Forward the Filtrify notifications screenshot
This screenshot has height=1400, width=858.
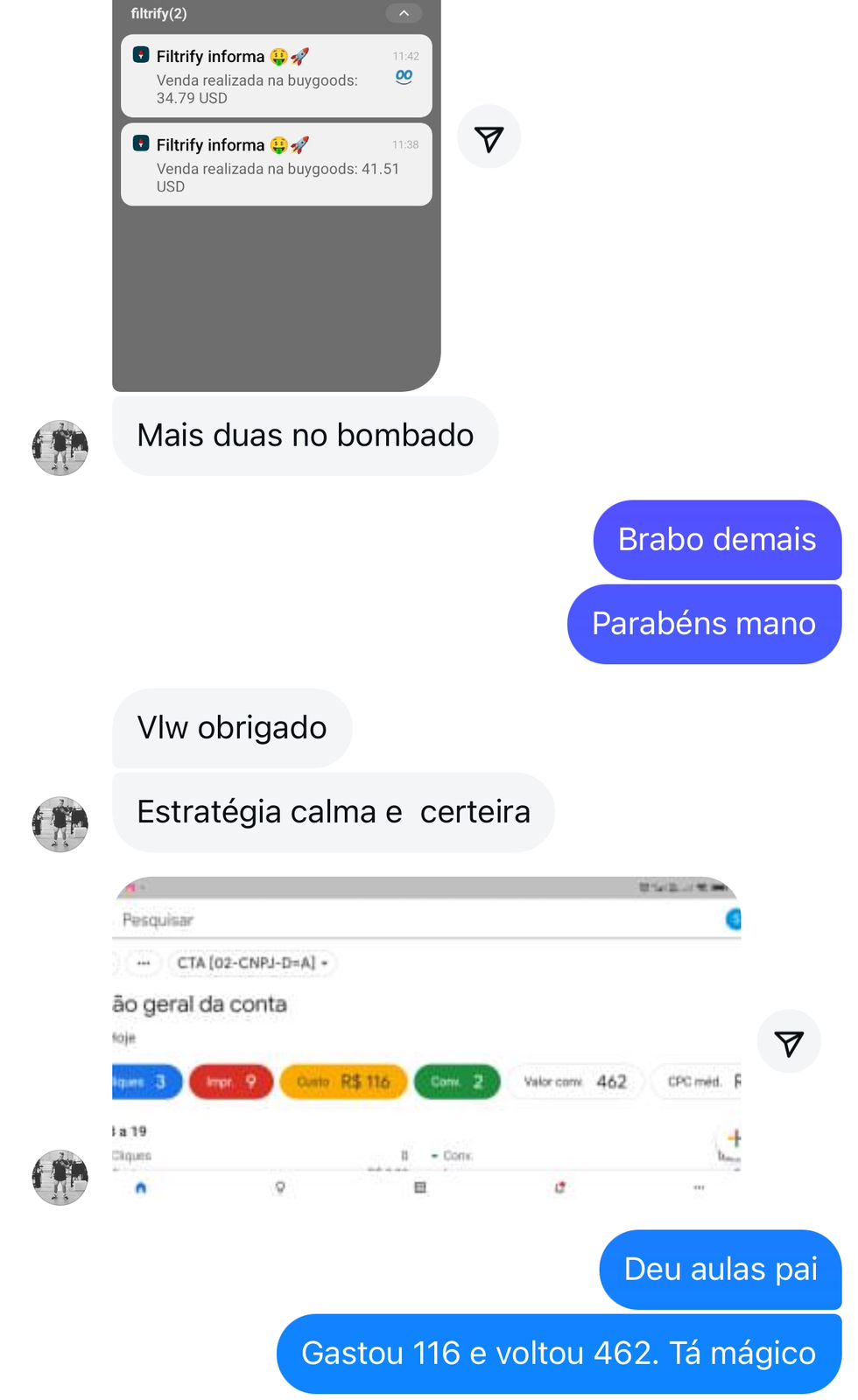pyautogui.click(x=489, y=137)
